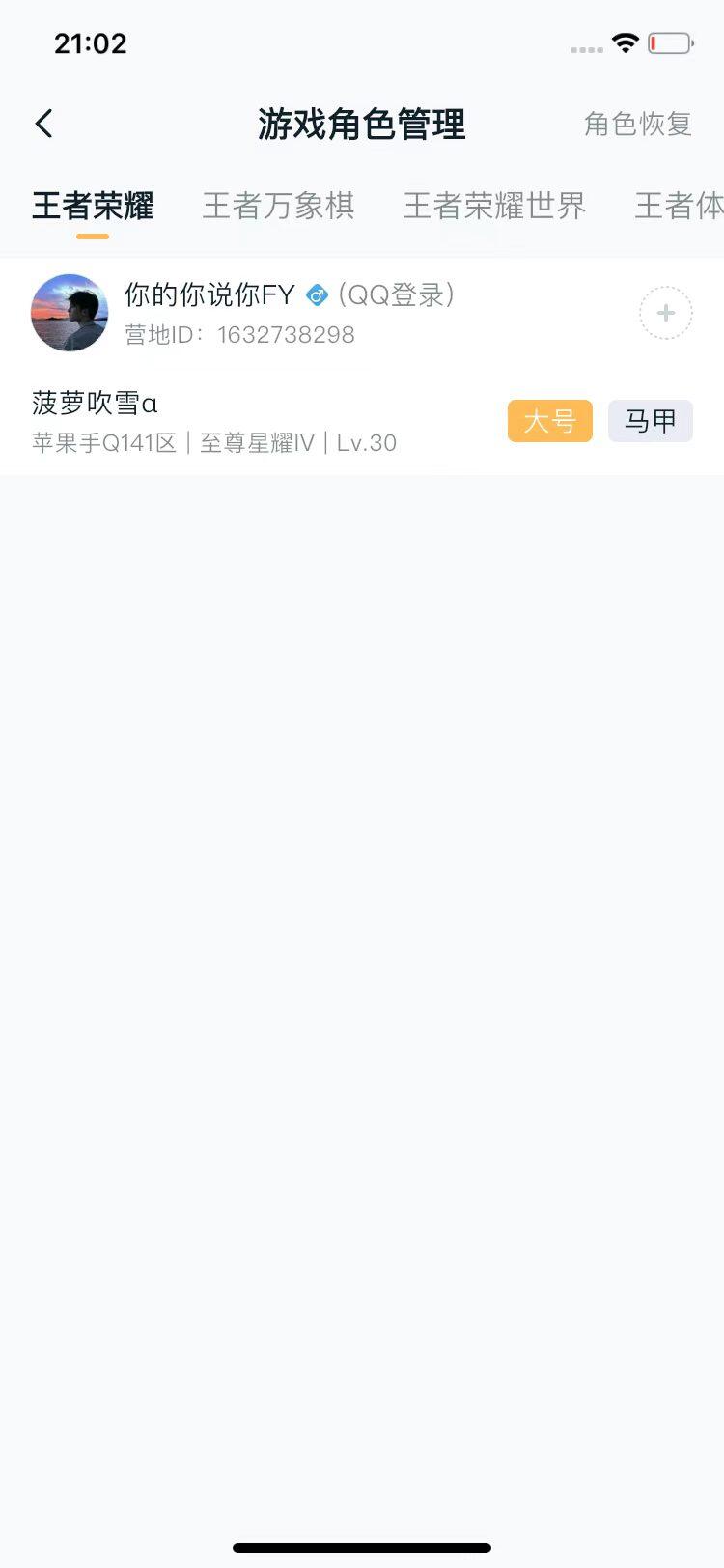Viewport: 724px width, 1568px height.
Task: Tap the 角色恢复 link at top right
Action: pyautogui.click(x=638, y=124)
